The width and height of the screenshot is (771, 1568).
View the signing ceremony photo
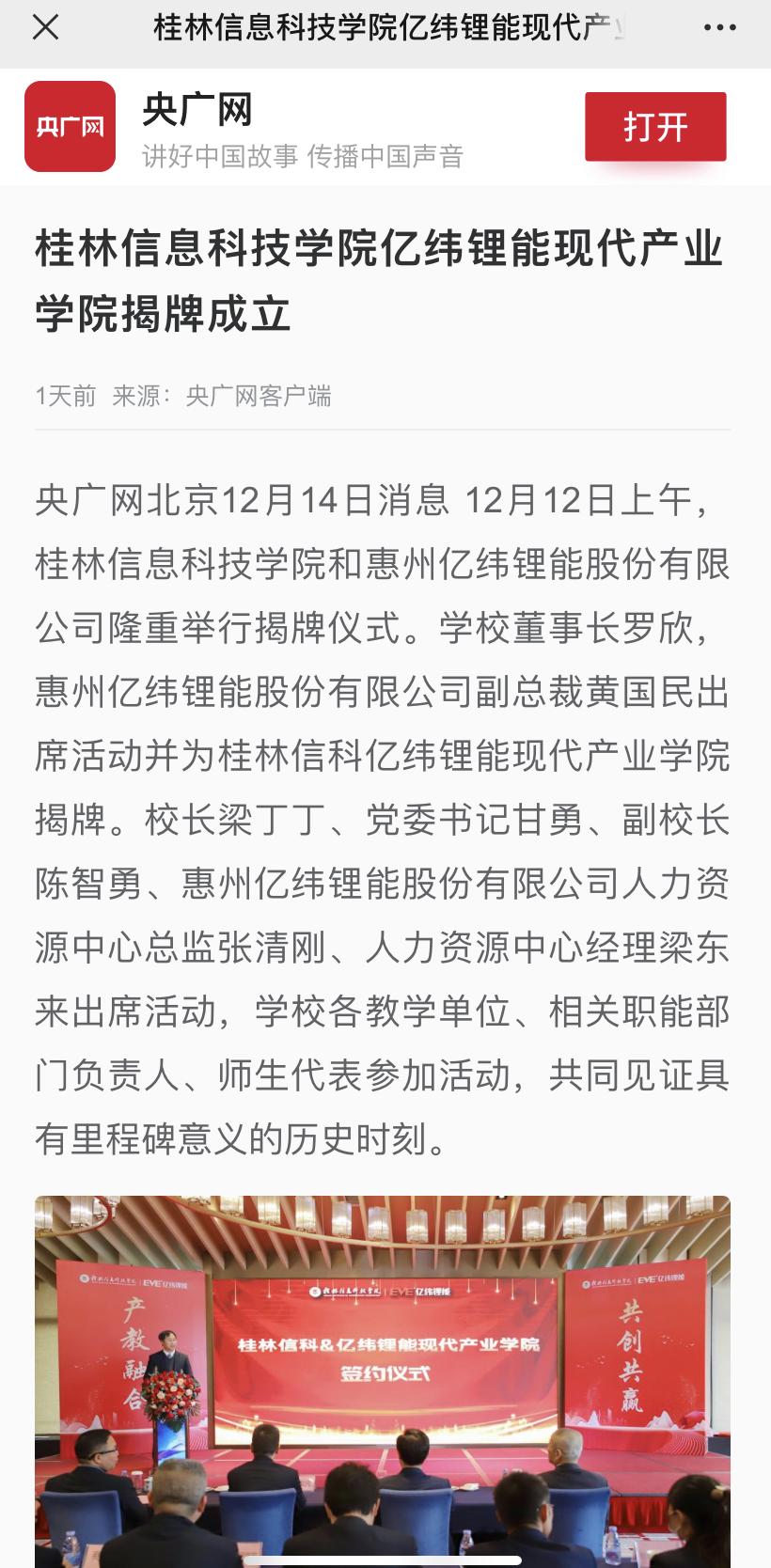[383, 1380]
